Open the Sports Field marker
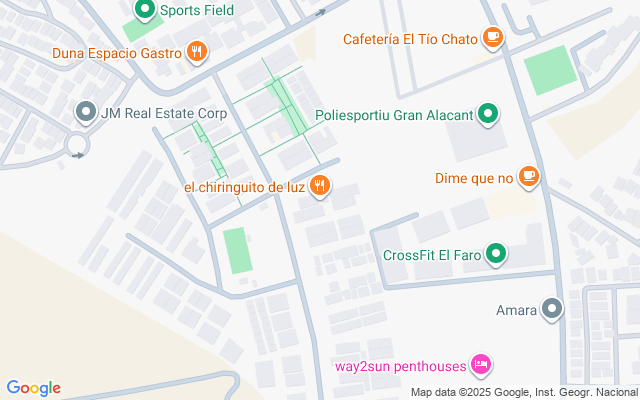The image size is (640, 400). click(145, 11)
